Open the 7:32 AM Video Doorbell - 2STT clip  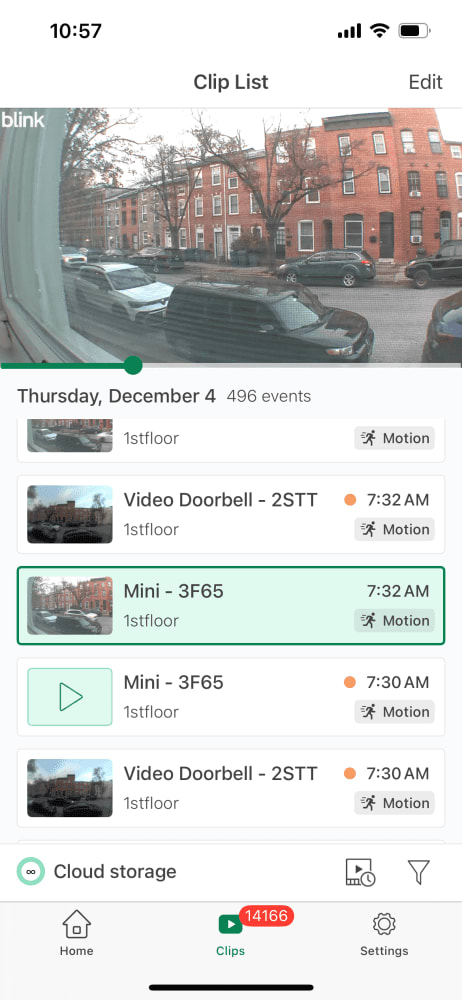click(x=230, y=514)
